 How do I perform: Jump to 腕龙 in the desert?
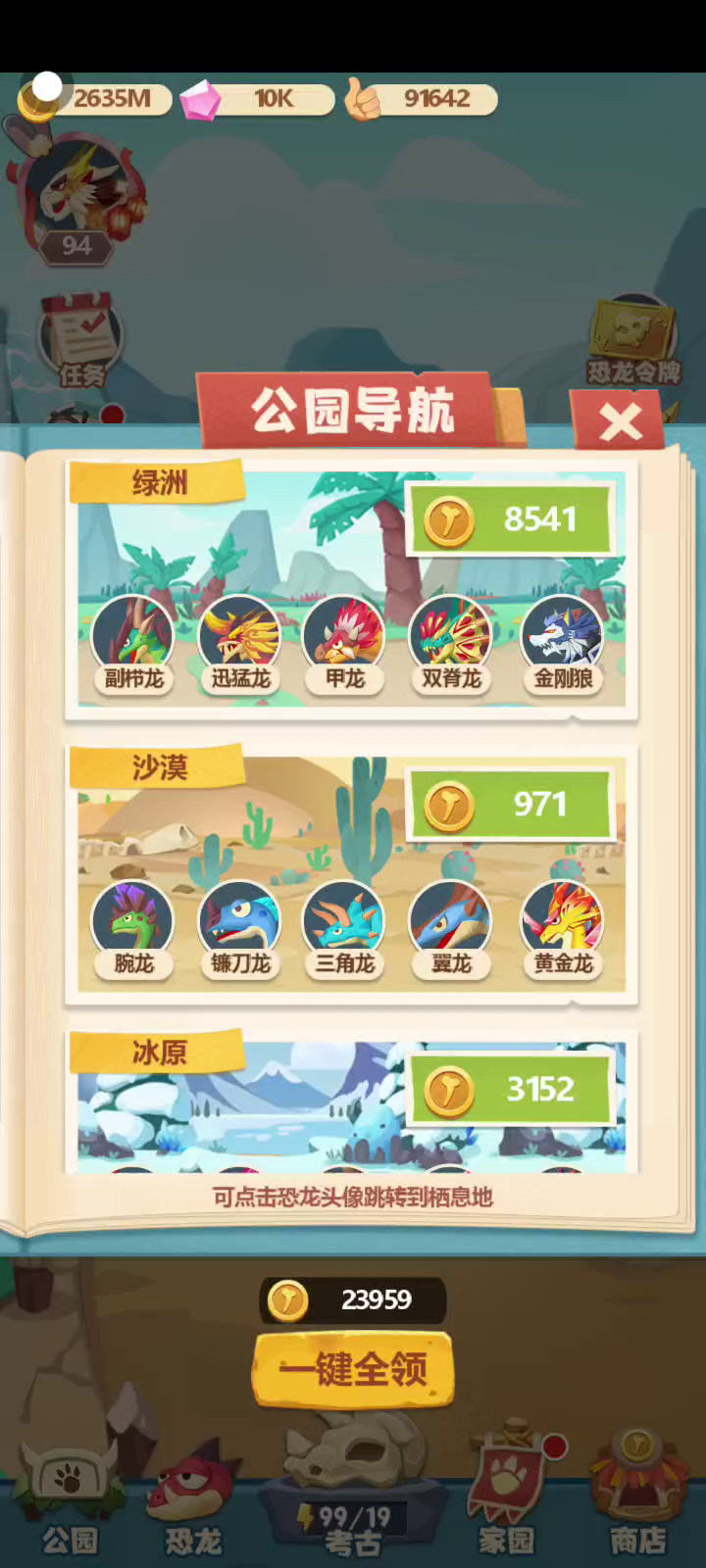[x=132, y=924]
